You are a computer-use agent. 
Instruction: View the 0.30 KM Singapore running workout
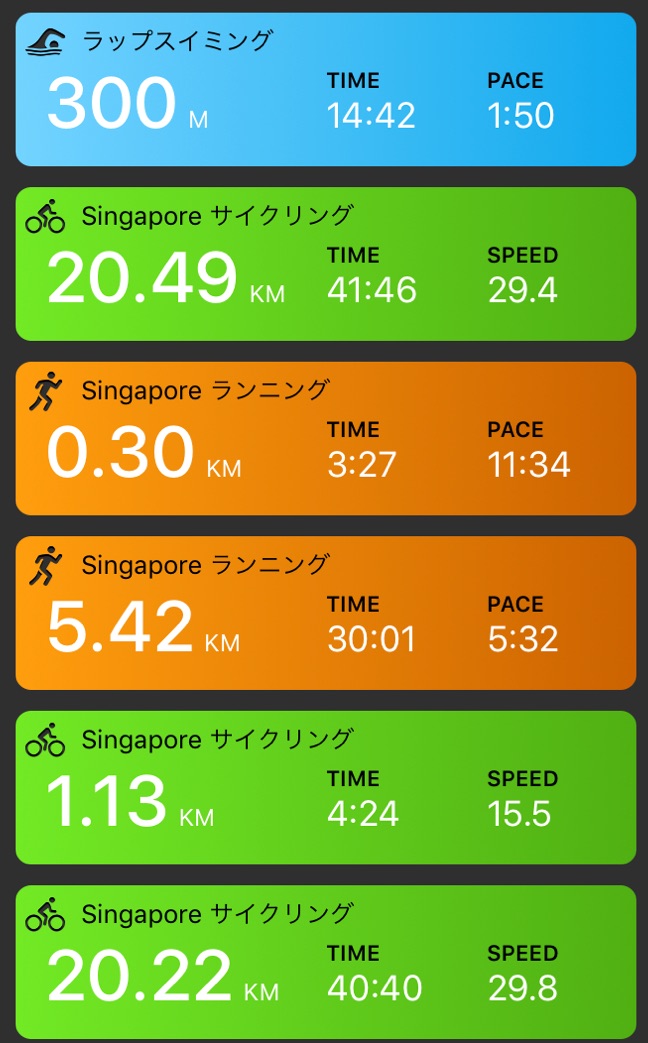pos(325,438)
